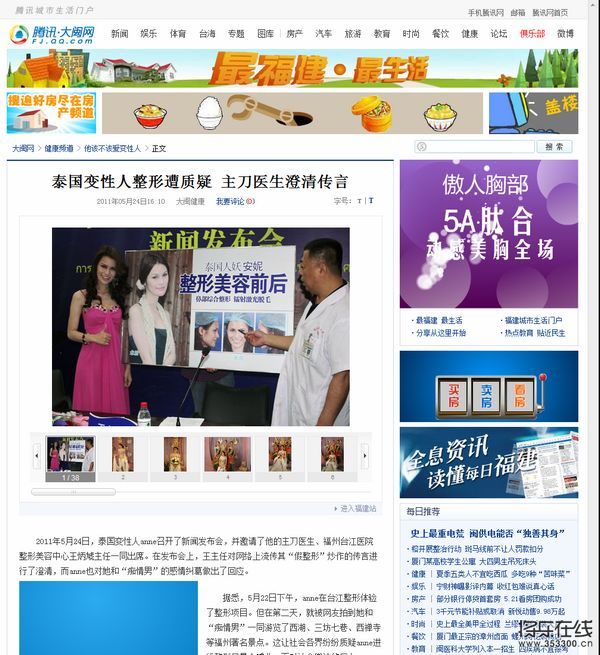The image size is (600, 655).
Task: Go to the 体育 section
Action: click(x=177, y=34)
